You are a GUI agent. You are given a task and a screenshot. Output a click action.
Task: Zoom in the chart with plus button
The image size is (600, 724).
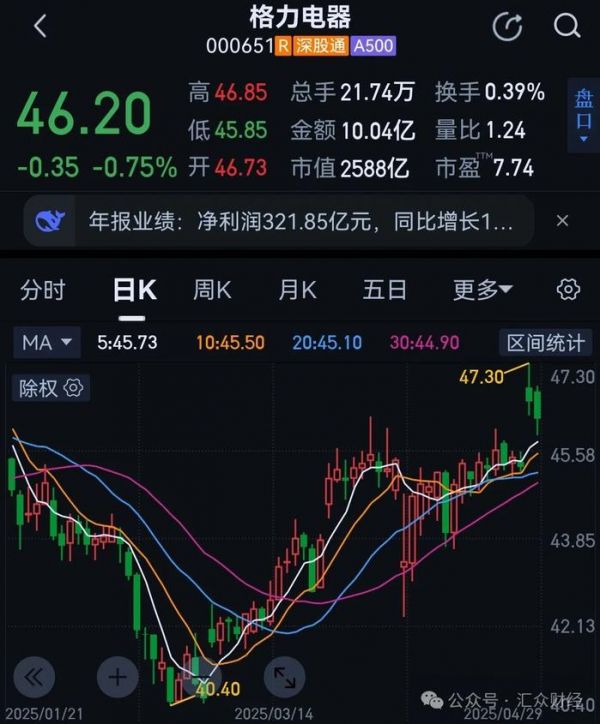pyautogui.click(x=117, y=677)
